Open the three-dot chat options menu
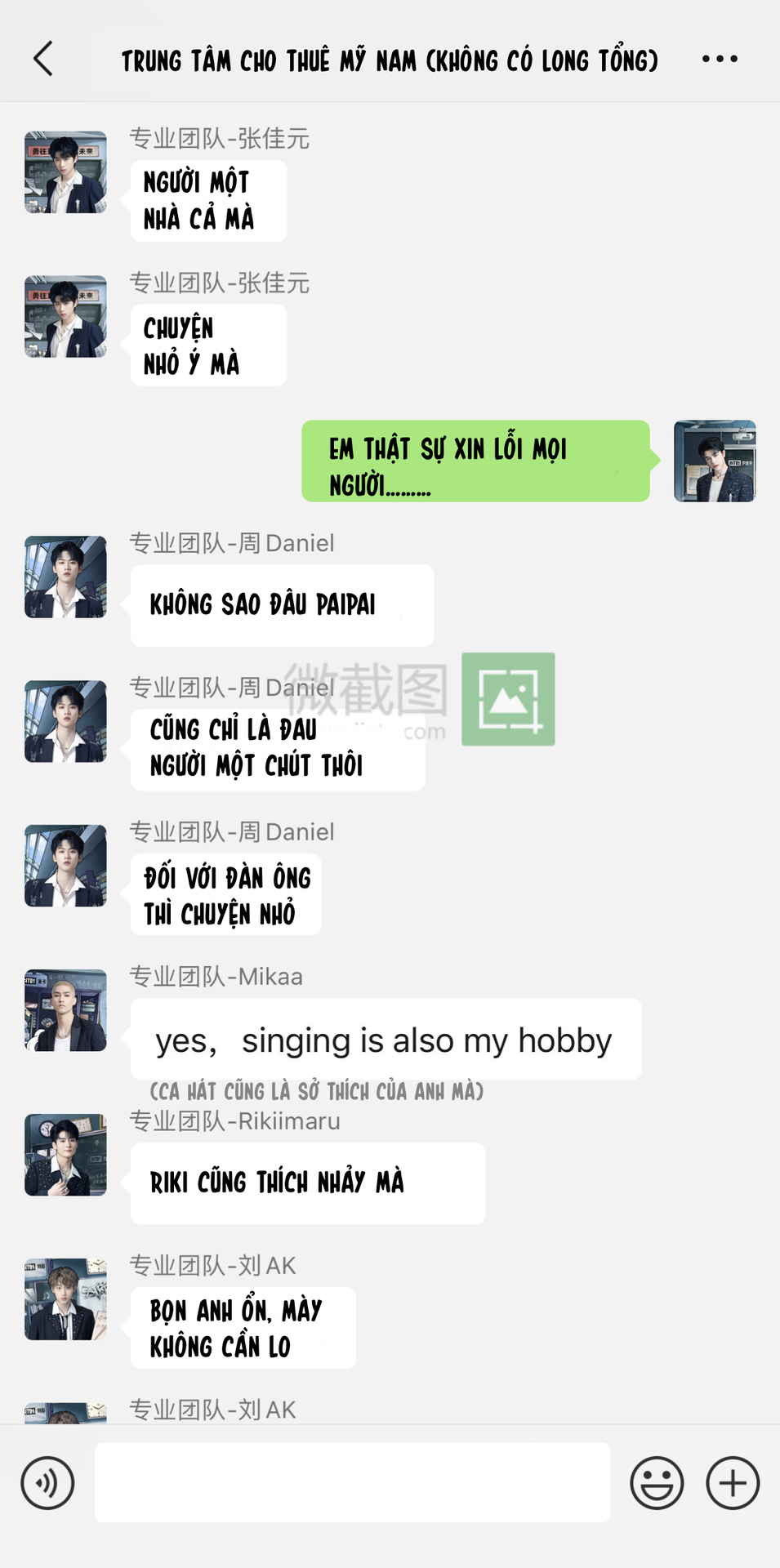 pyautogui.click(x=720, y=59)
